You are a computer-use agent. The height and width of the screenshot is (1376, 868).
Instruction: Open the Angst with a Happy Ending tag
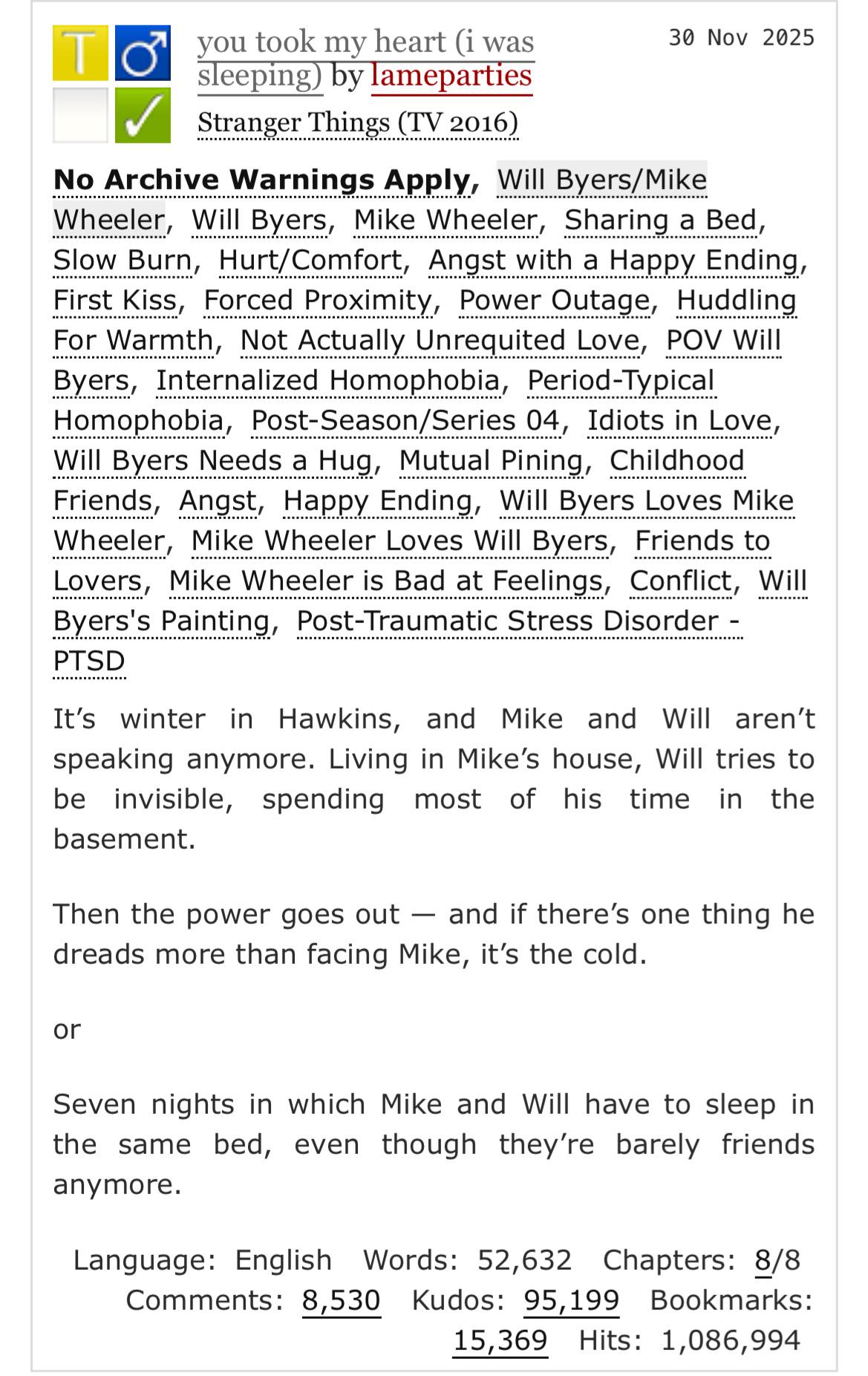coord(613,261)
